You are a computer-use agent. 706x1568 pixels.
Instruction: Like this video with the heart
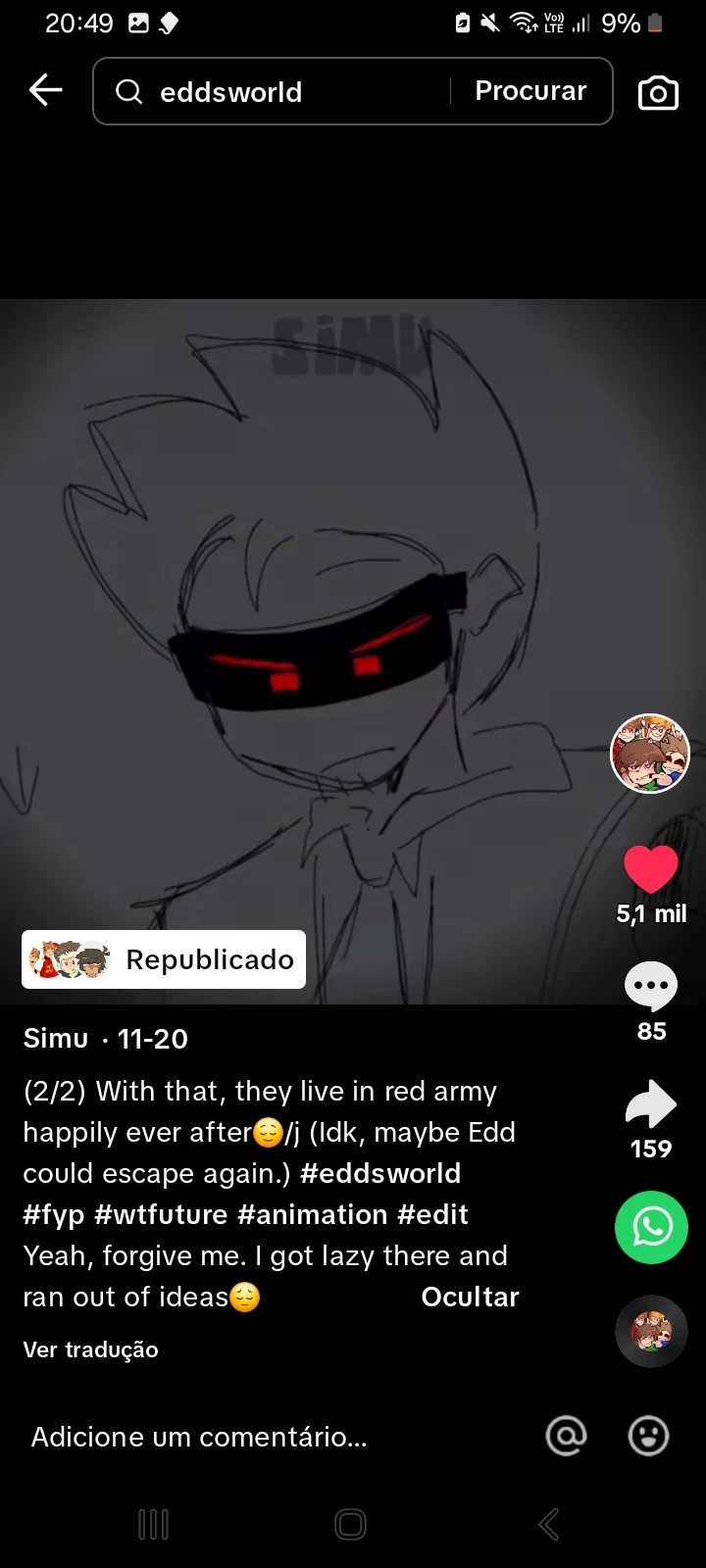651,869
